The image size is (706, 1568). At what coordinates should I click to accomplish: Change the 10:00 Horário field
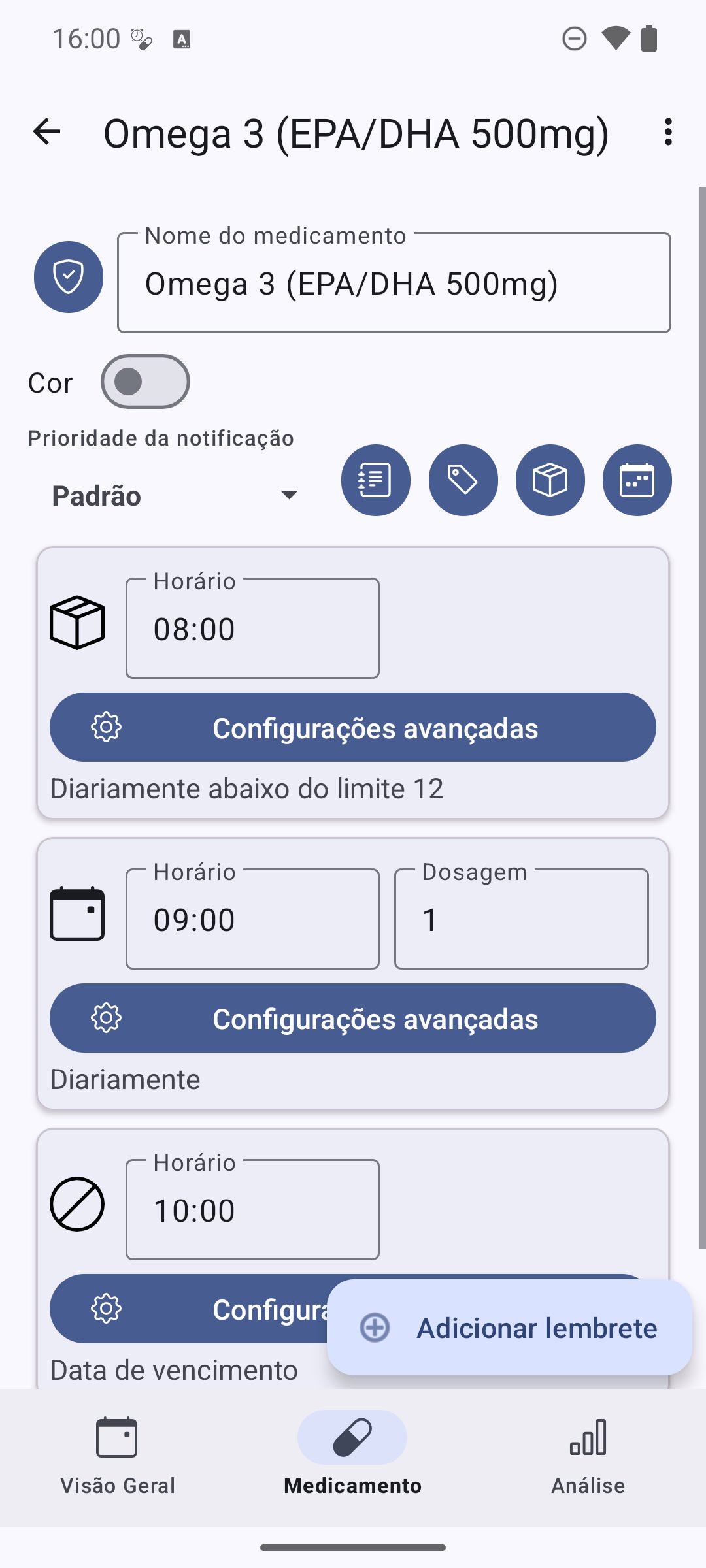tap(252, 1209)
